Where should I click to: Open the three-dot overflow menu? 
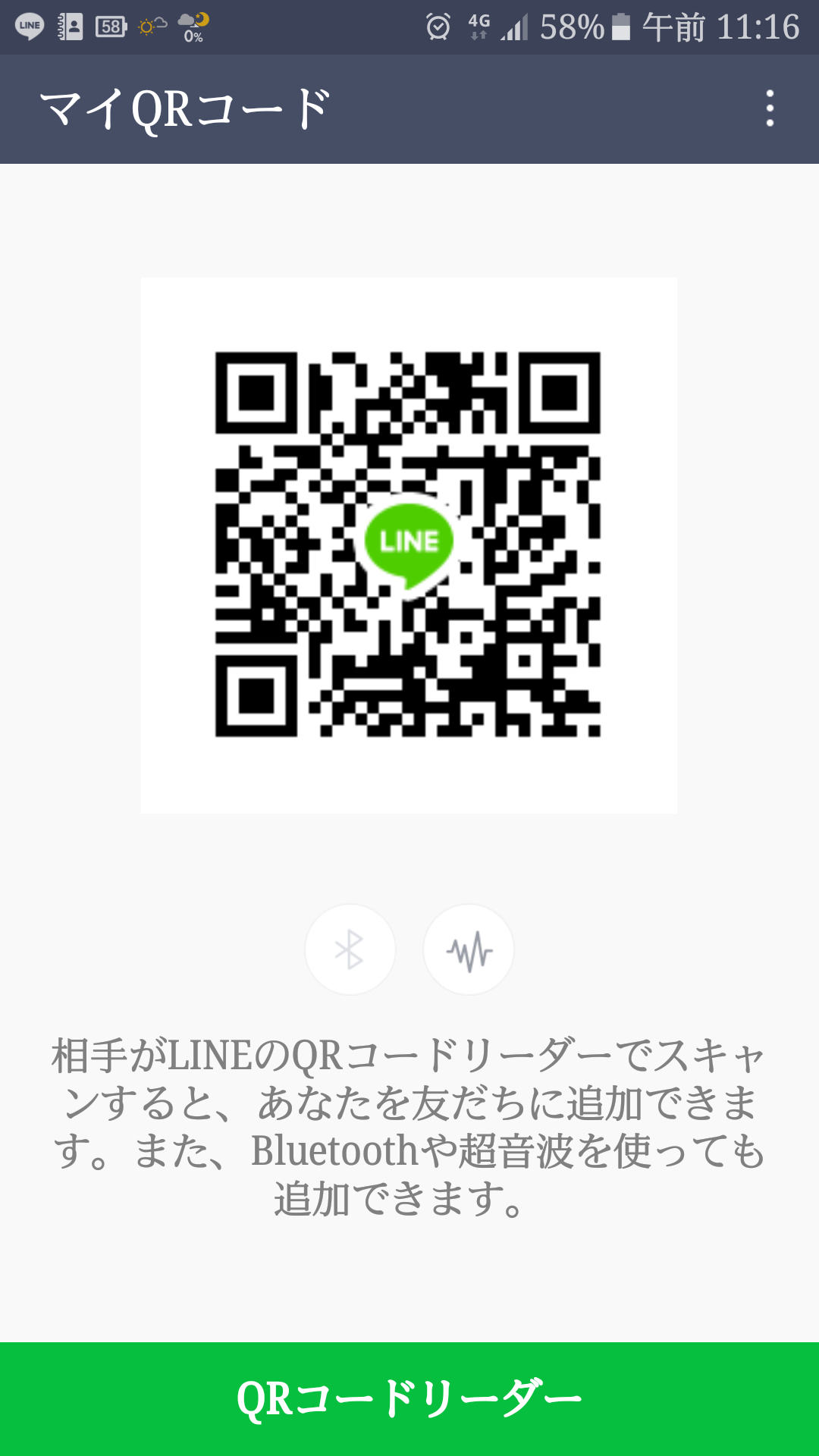tap(770, 108)
